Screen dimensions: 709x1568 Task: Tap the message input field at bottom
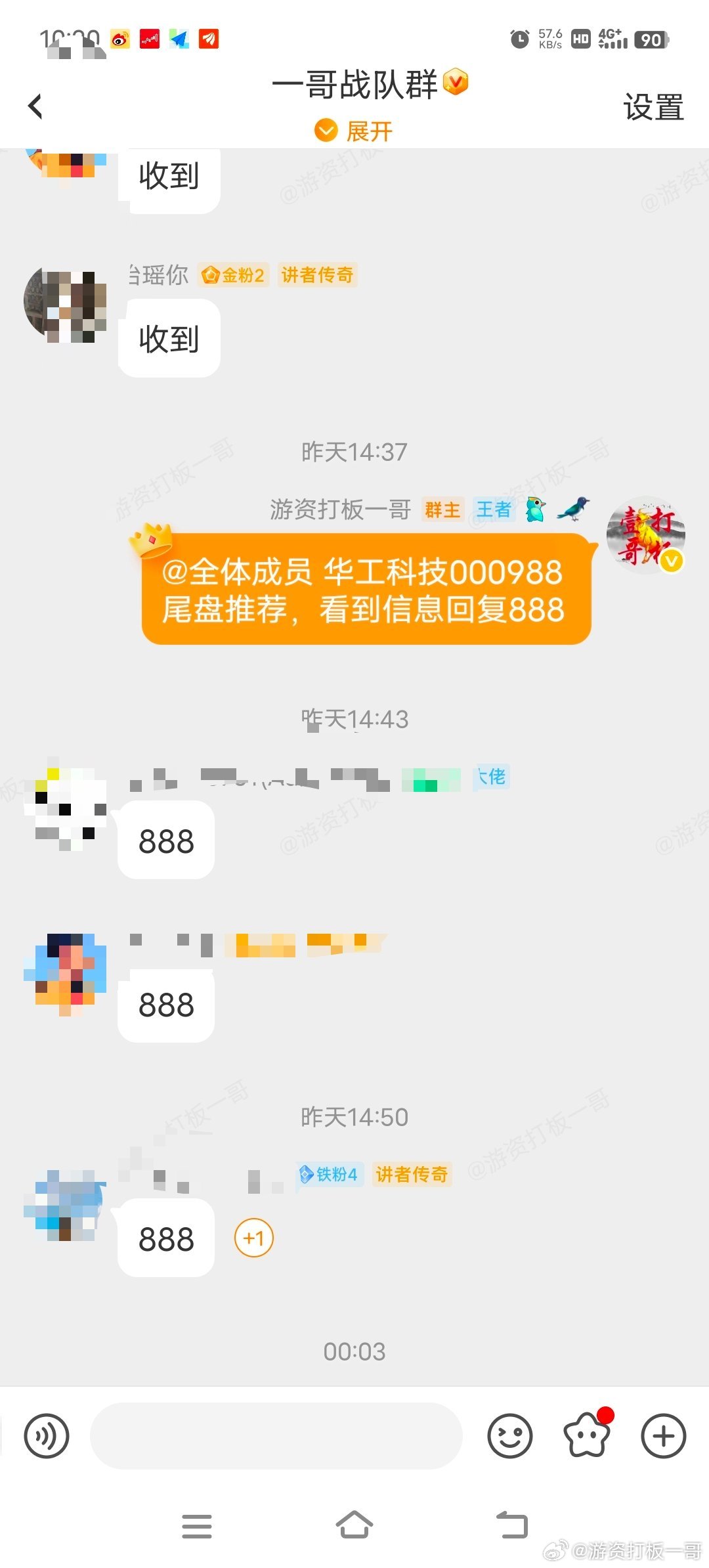[x=276, y=1435]
